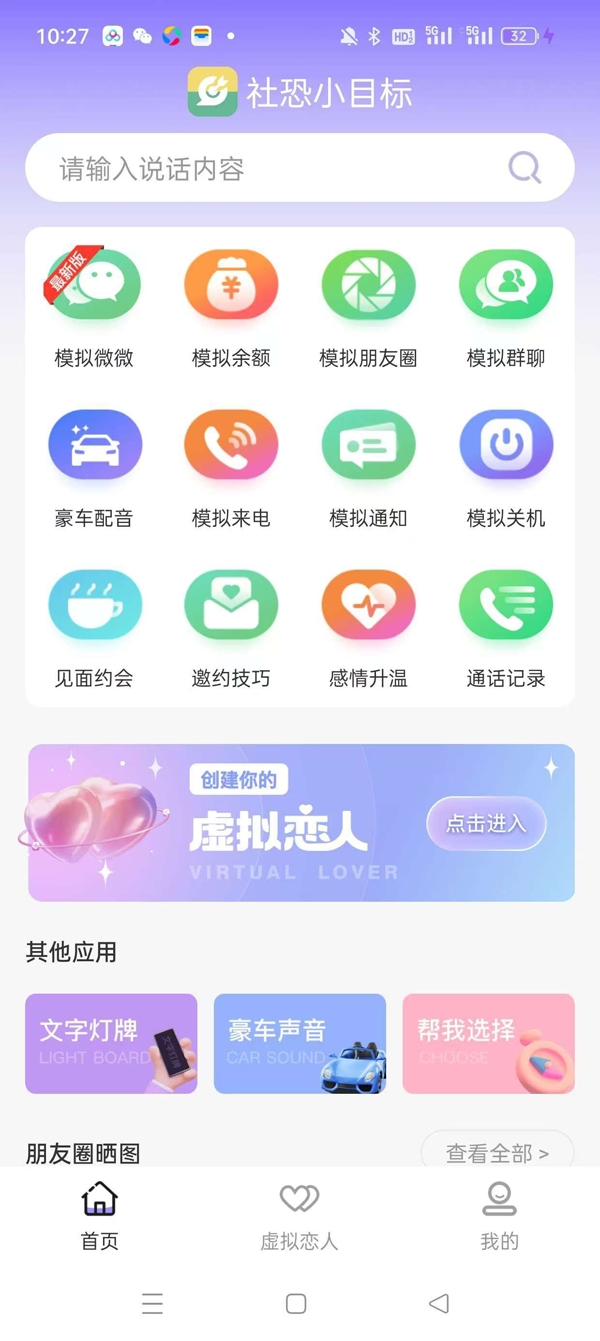Tap 点击进入 on virtual lover banner
This screenshot has height=1341, width=600.
[x=486, y=824]
